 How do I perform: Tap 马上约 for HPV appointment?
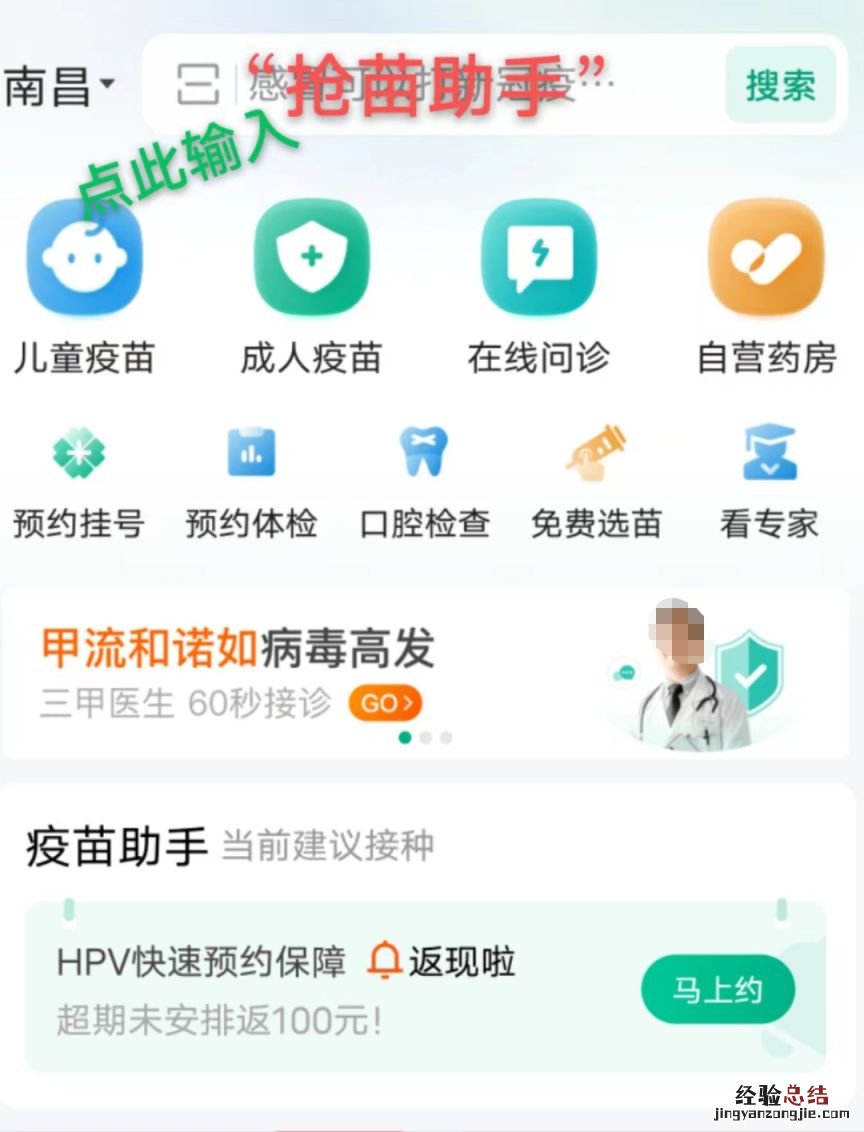[717, 990]
